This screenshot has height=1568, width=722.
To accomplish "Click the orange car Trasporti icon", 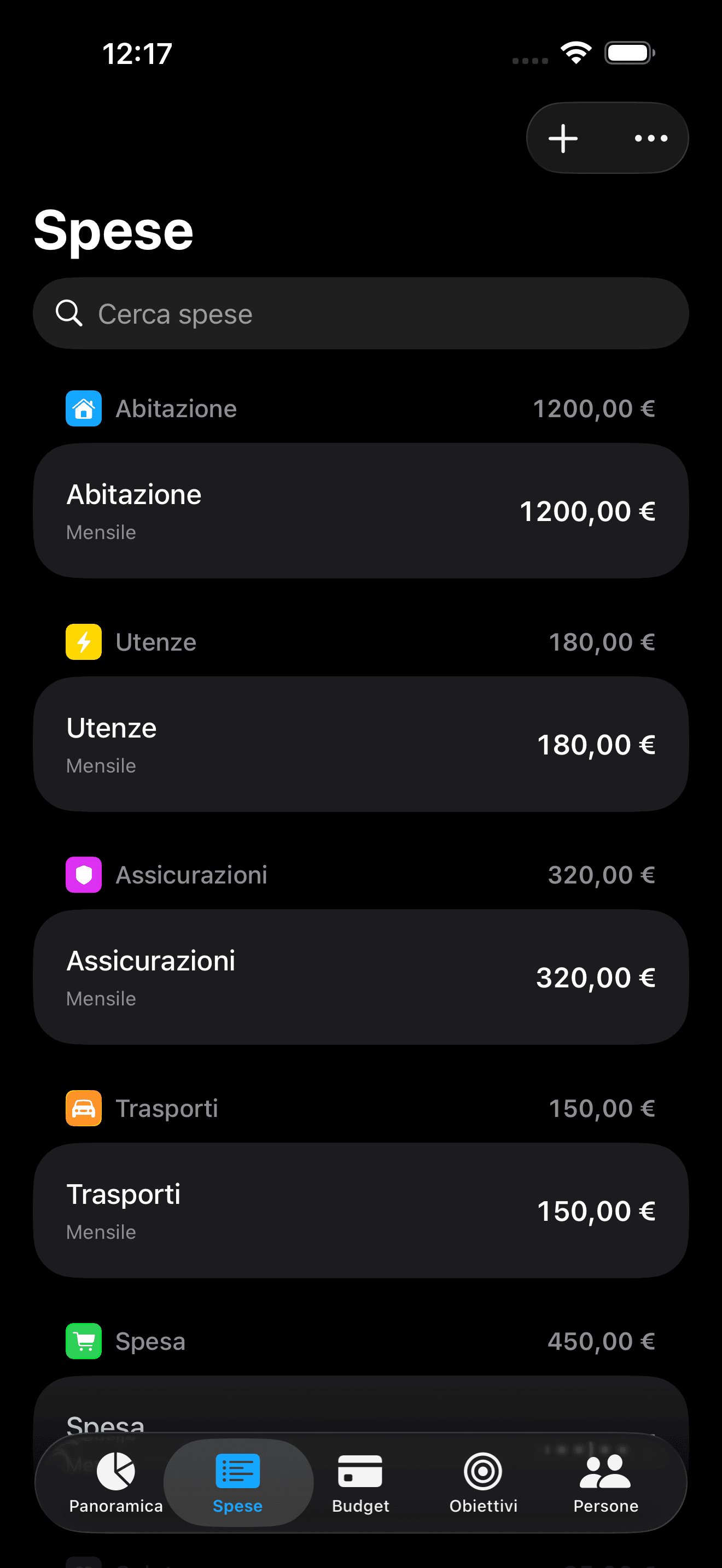I will point(83,1108).
